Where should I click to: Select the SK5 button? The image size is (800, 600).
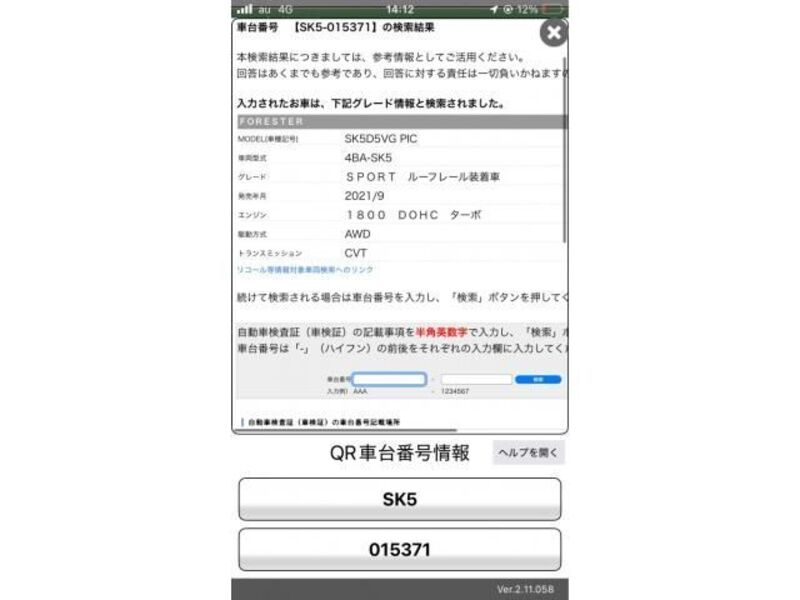[399, 499]
